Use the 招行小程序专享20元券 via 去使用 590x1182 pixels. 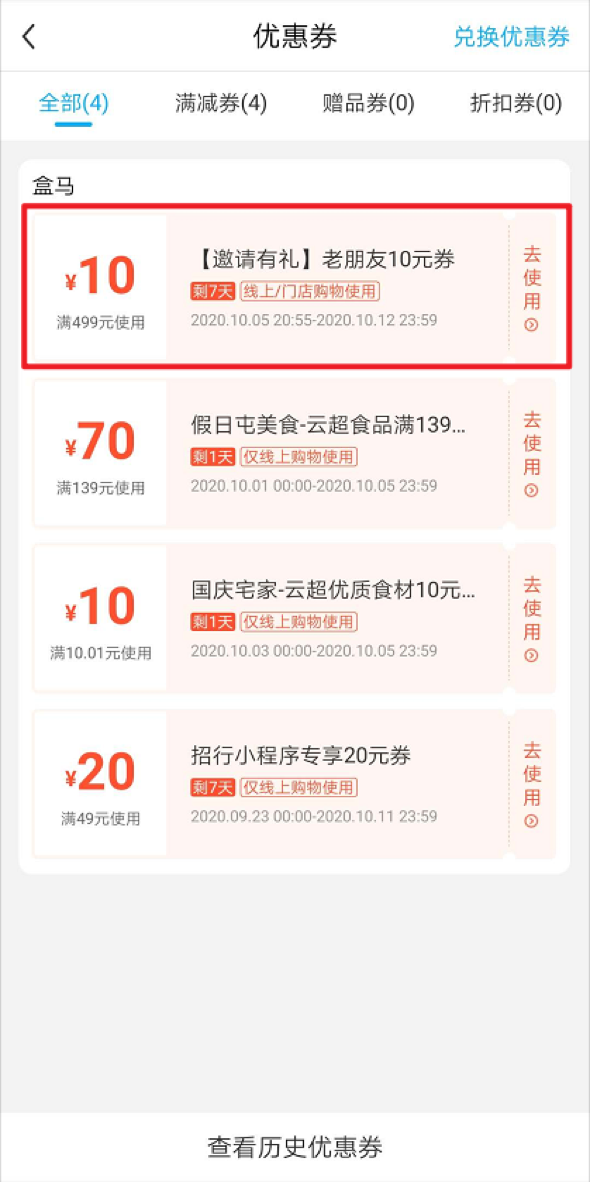533,784
